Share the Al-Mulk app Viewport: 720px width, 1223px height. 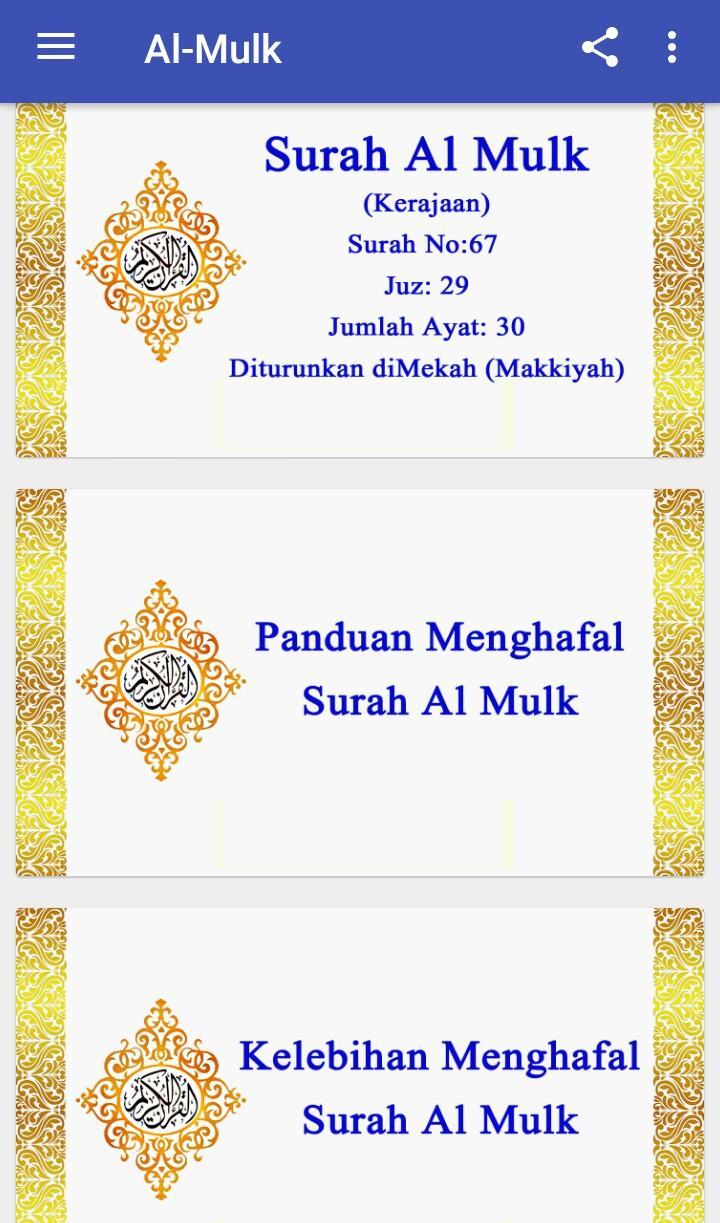[x=599, y=47]
